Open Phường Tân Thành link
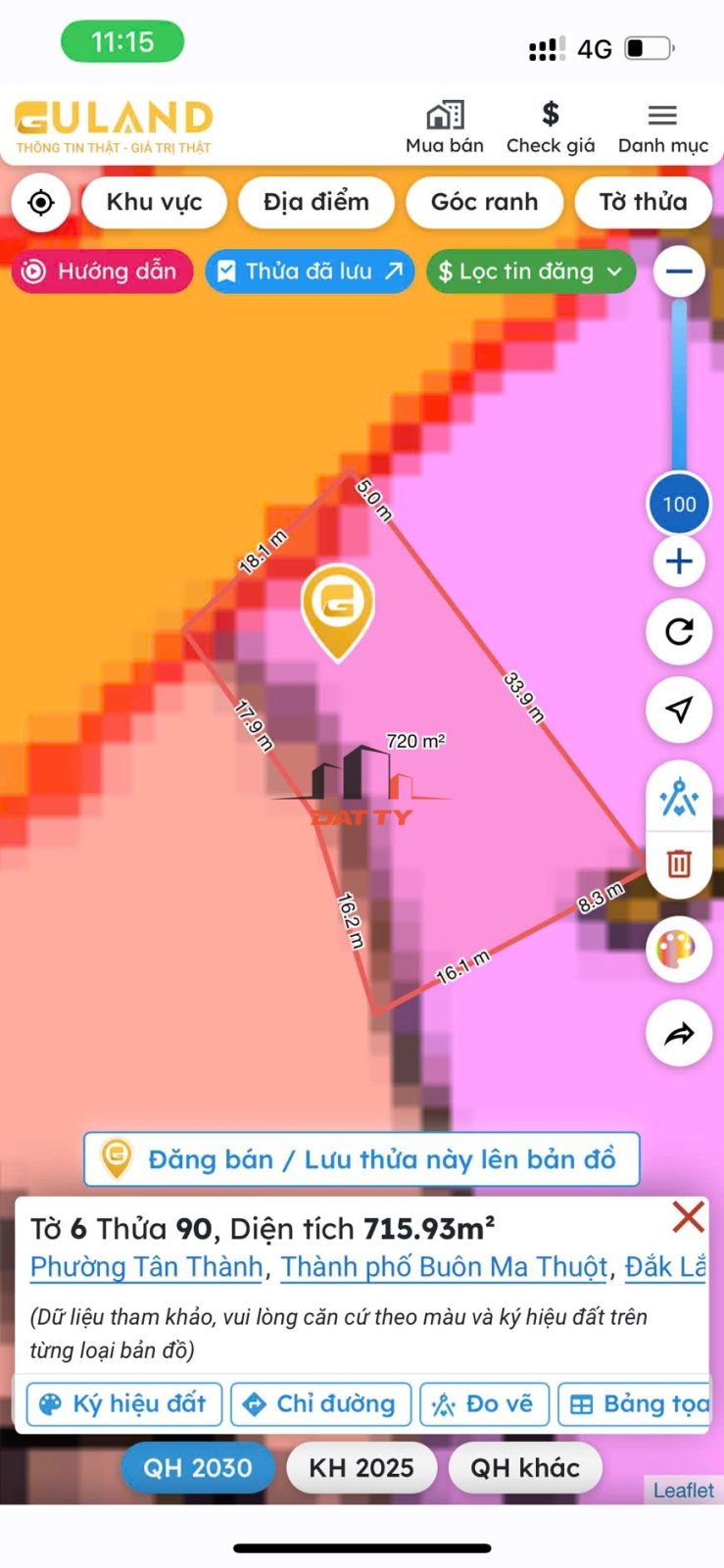The image size is (724, 1568). click(147, 1267)
